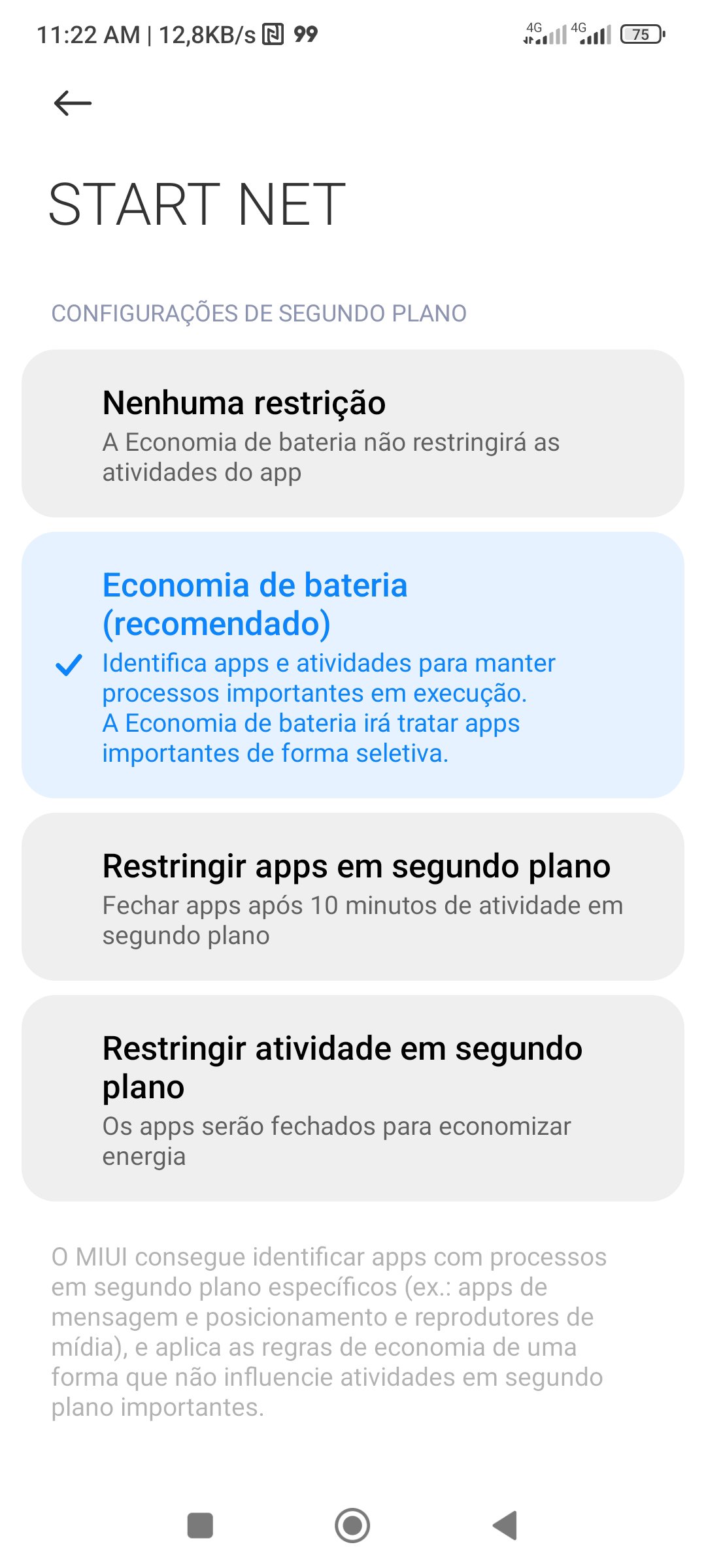Enable Restringir apps em segundo plano

(353, 898)
